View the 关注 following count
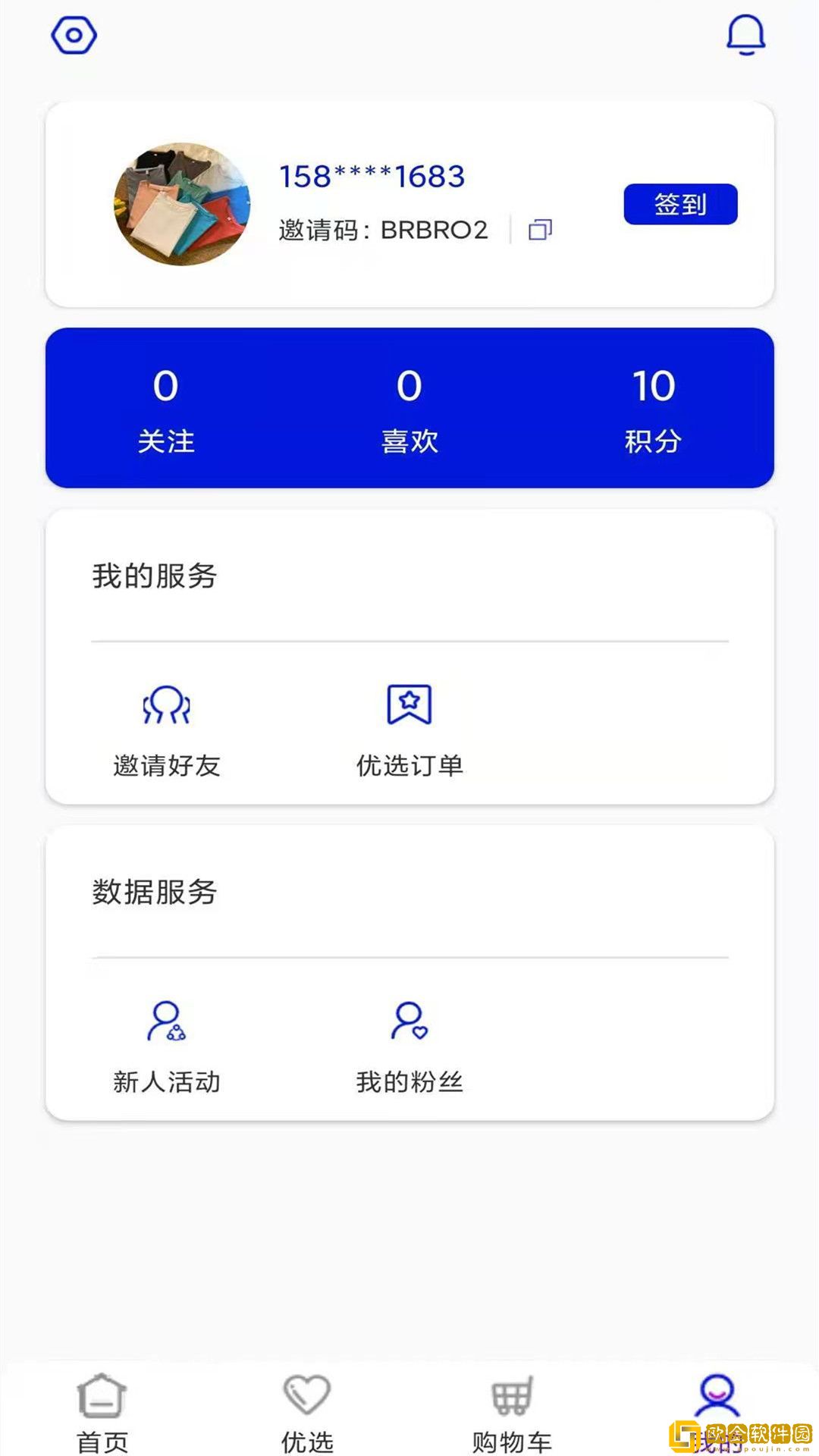The image size is (819, 1456). click(166, 408)
